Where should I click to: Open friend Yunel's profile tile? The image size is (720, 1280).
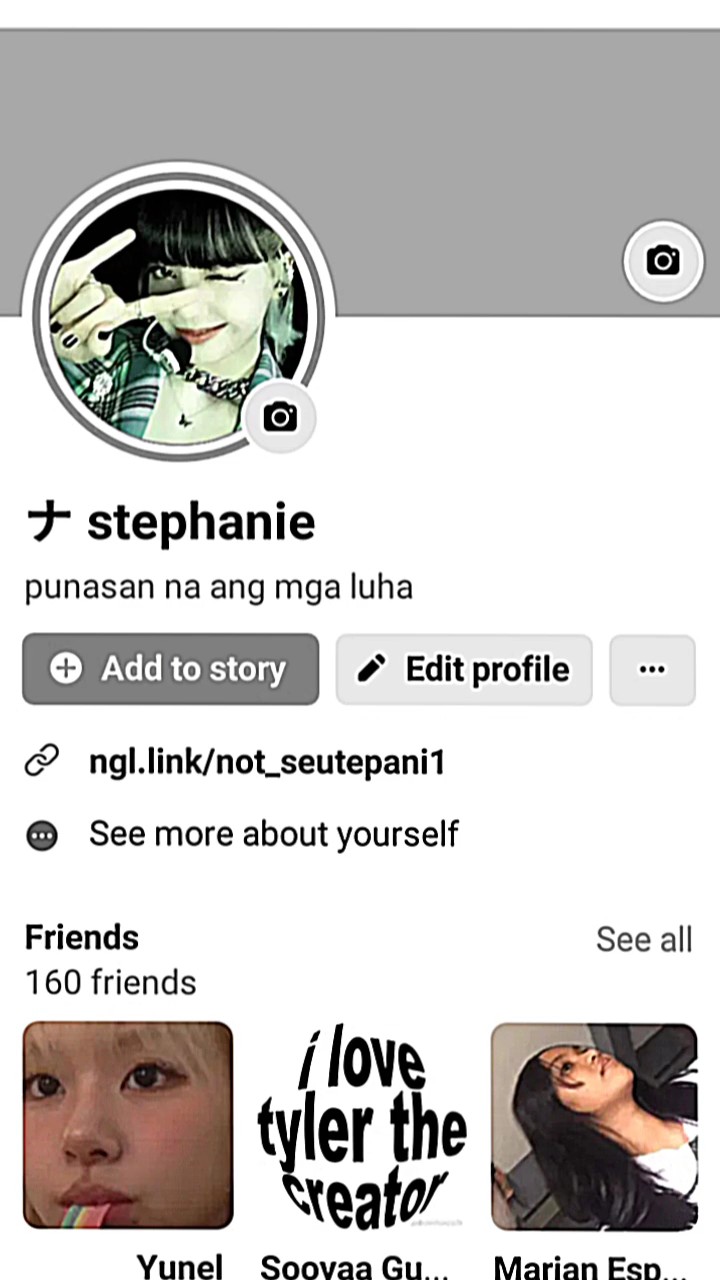128,1125
